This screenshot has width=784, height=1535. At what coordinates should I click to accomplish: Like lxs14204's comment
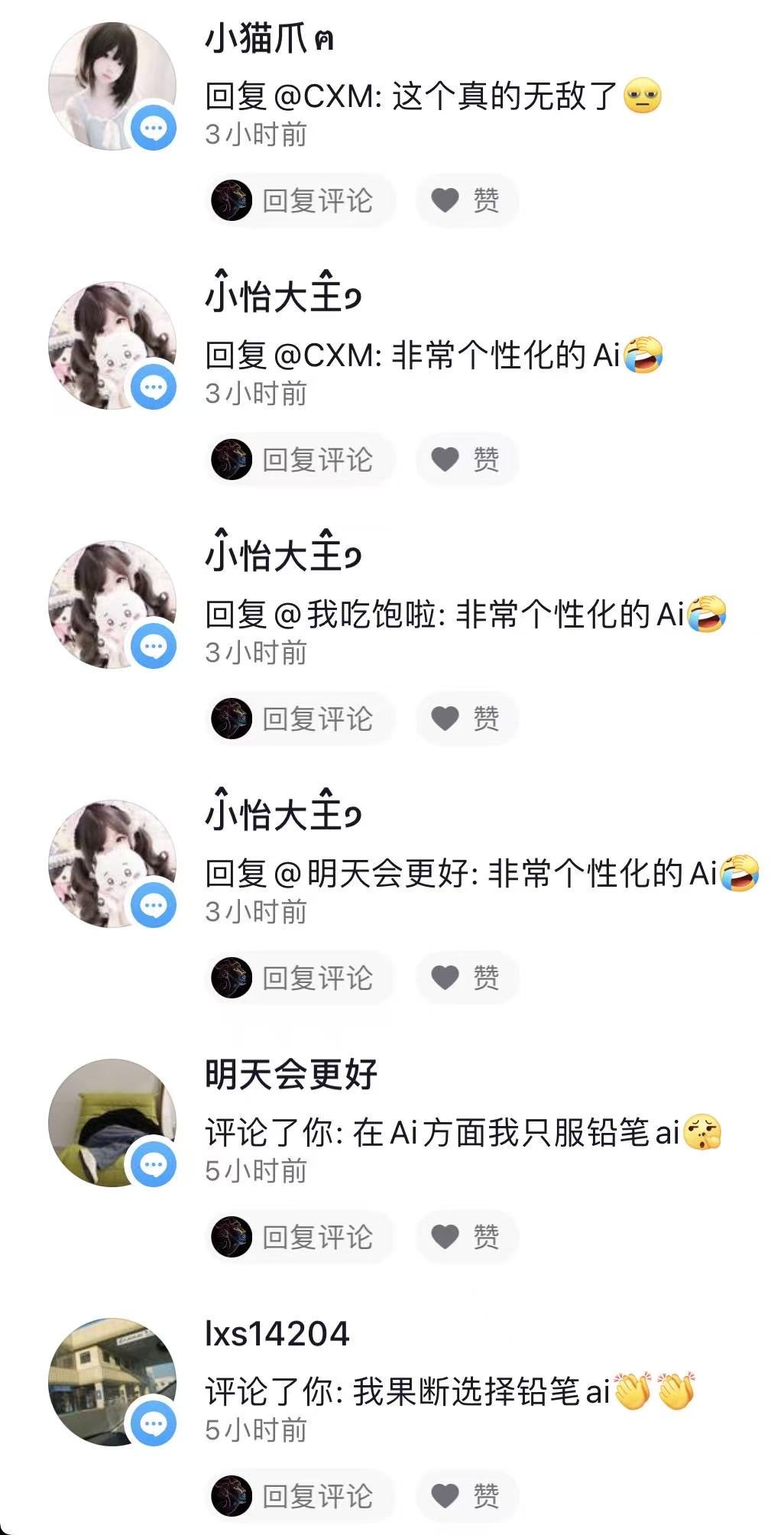(x=467, y=1497)
